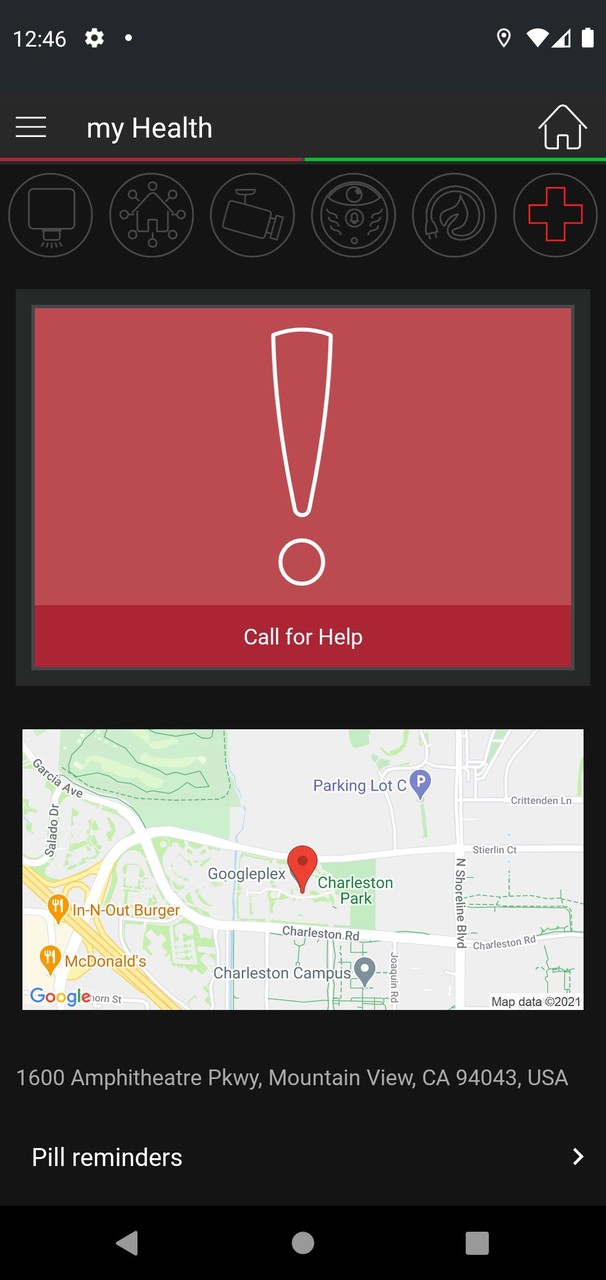
Task: Open the security camera section
Action: tap(252, 215)
